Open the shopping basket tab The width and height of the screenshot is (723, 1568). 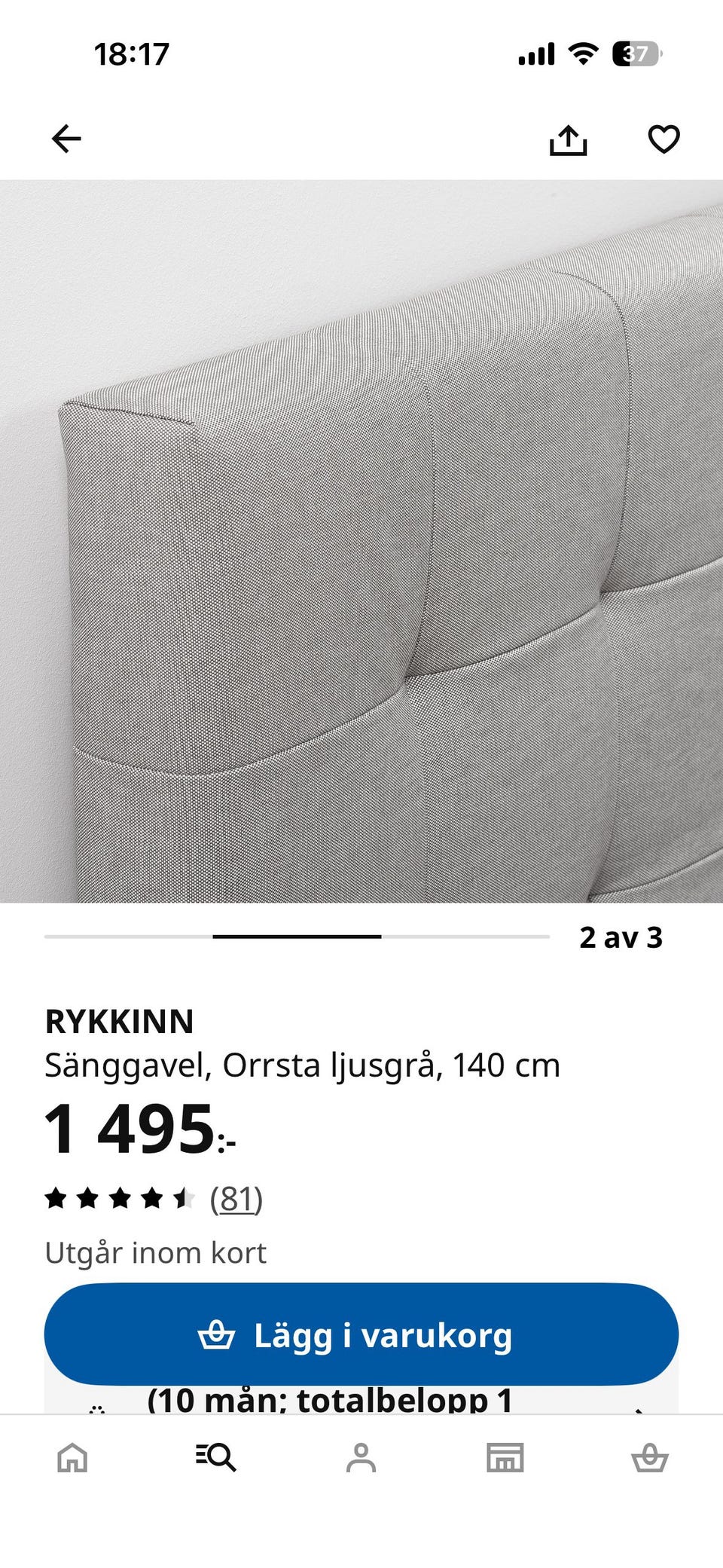coord(649,1457)
